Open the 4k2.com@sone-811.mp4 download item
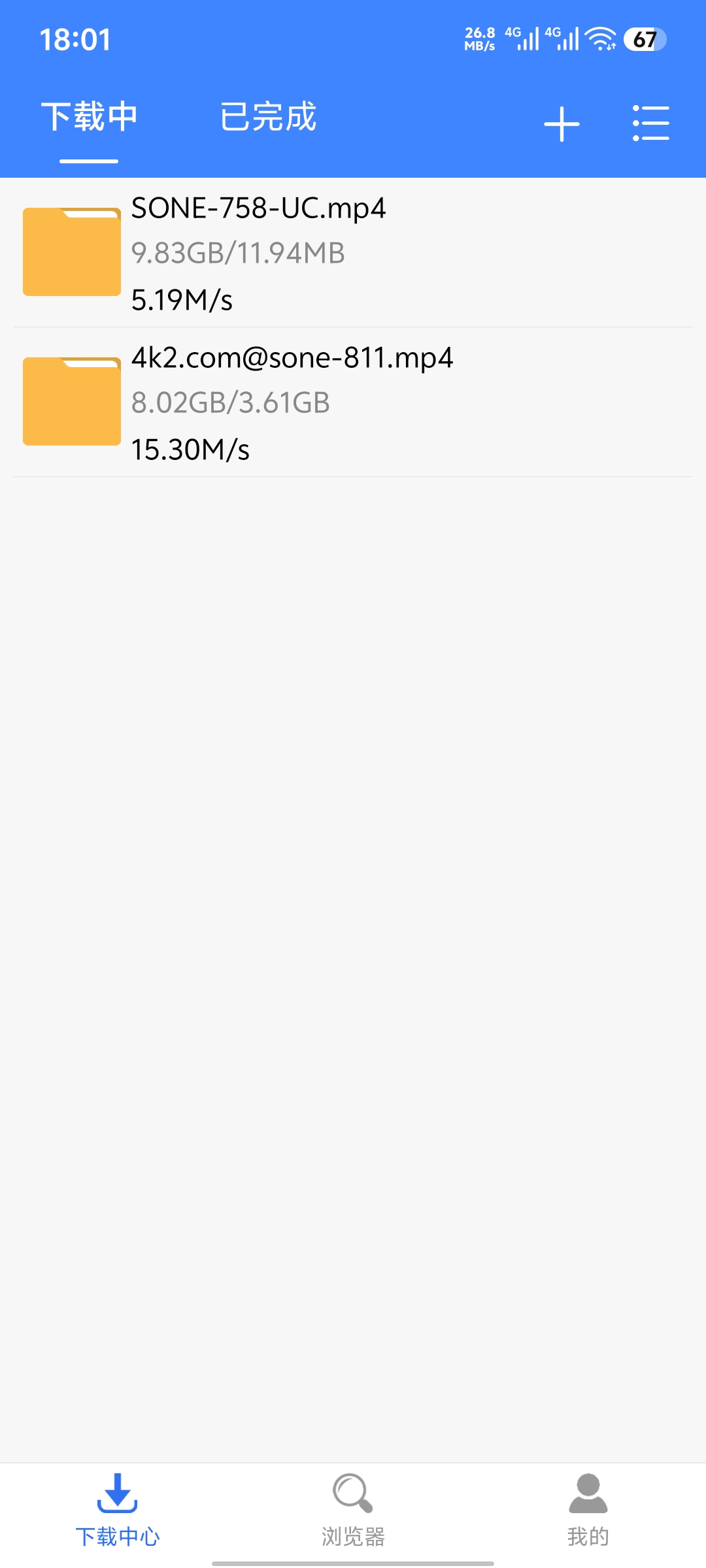This screenshot has height=1568, width=706. (x=353, y=402)
